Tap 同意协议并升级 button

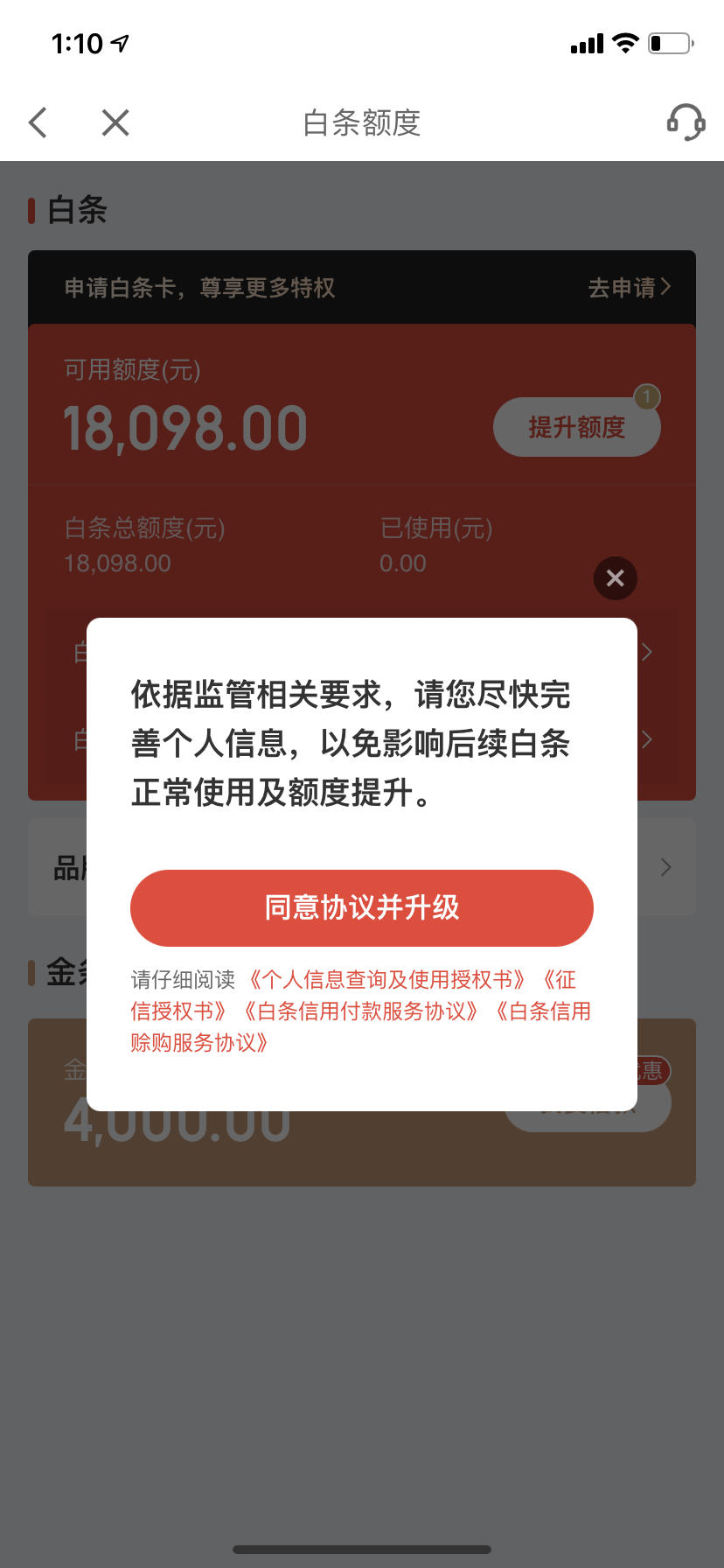coord(362,907)
